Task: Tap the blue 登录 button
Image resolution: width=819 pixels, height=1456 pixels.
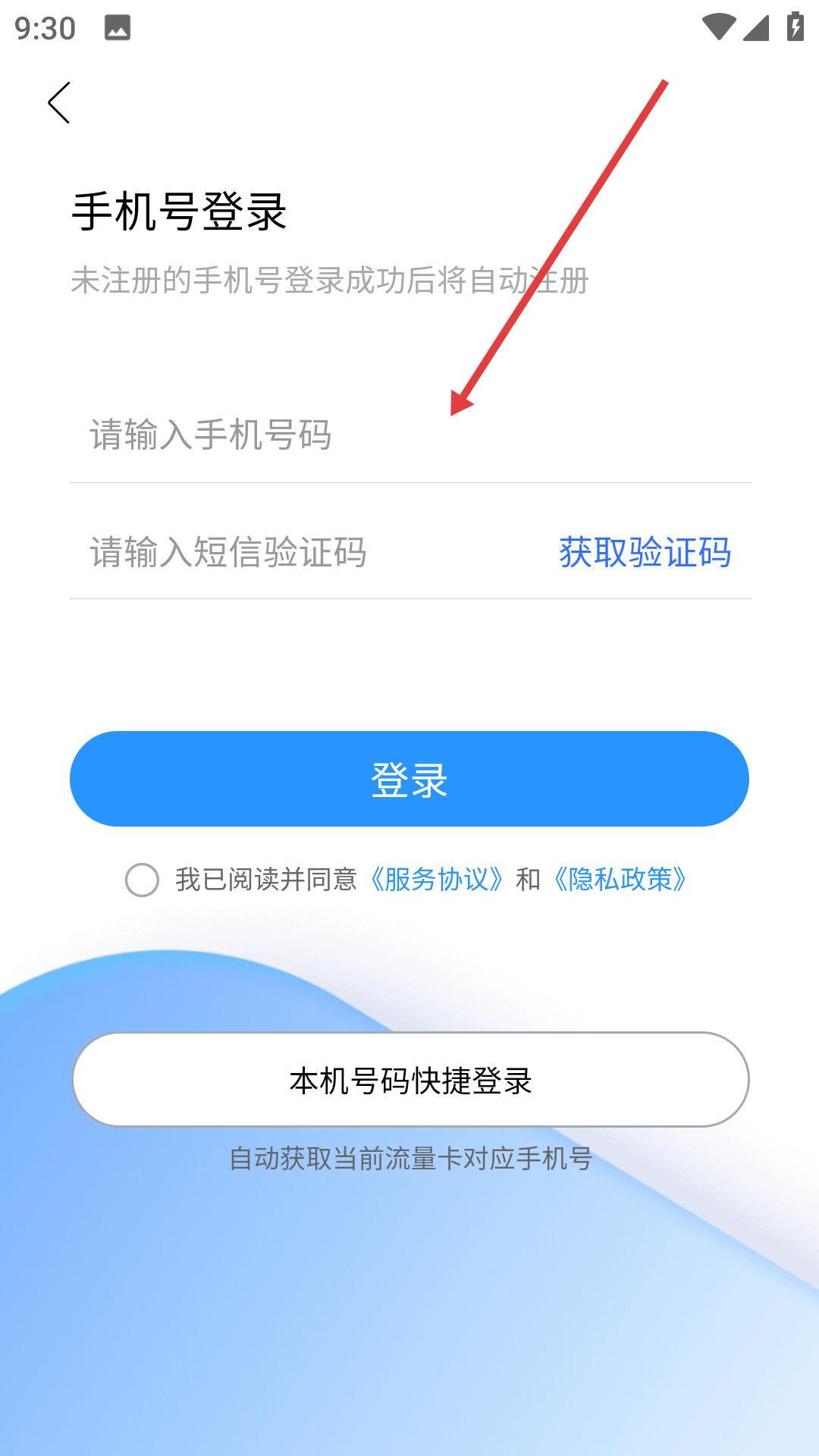Action: [x=409, y=779]
